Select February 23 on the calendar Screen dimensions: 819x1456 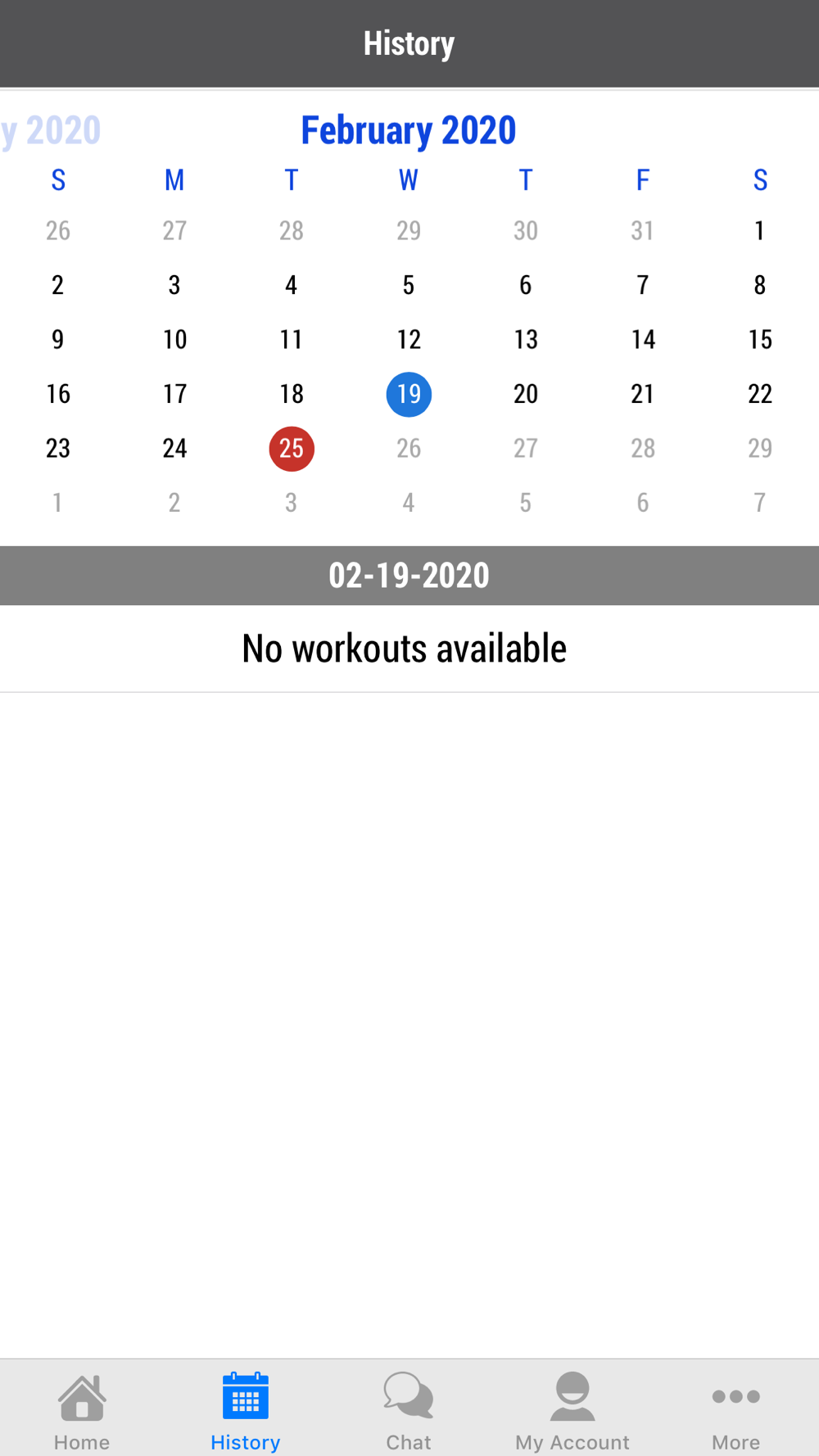(x=57, y=449)
